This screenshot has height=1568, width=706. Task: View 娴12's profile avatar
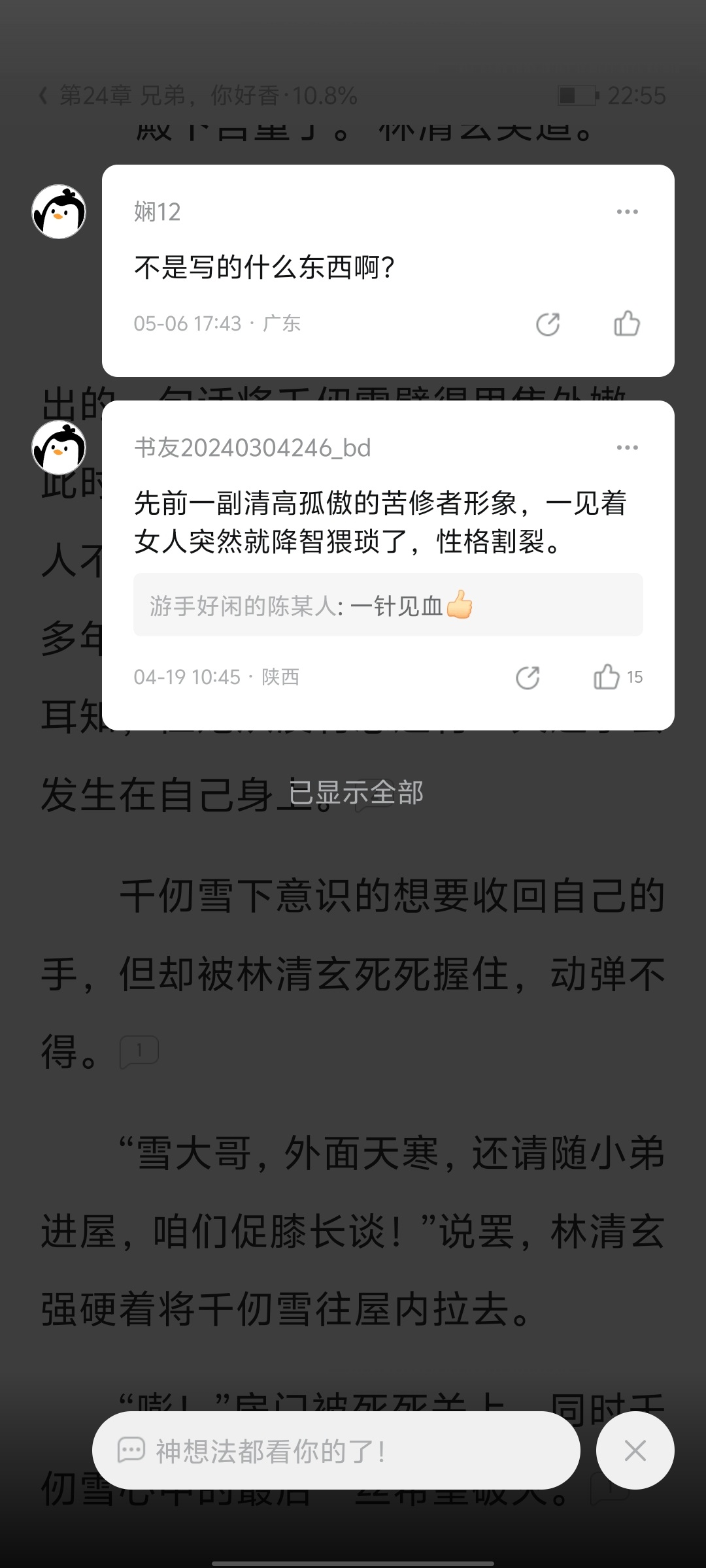[59, 212]
